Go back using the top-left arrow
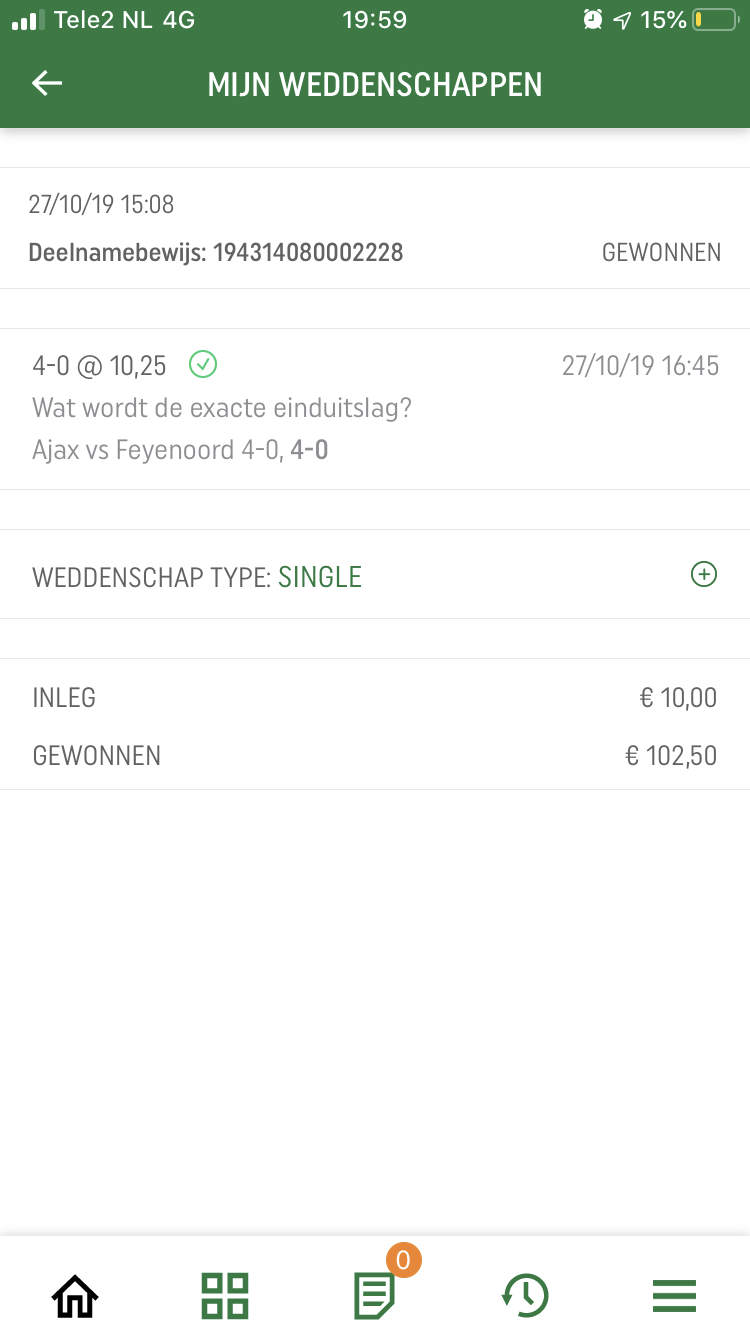The height and width of the screenshot is (1334, 750). point(47,84)
